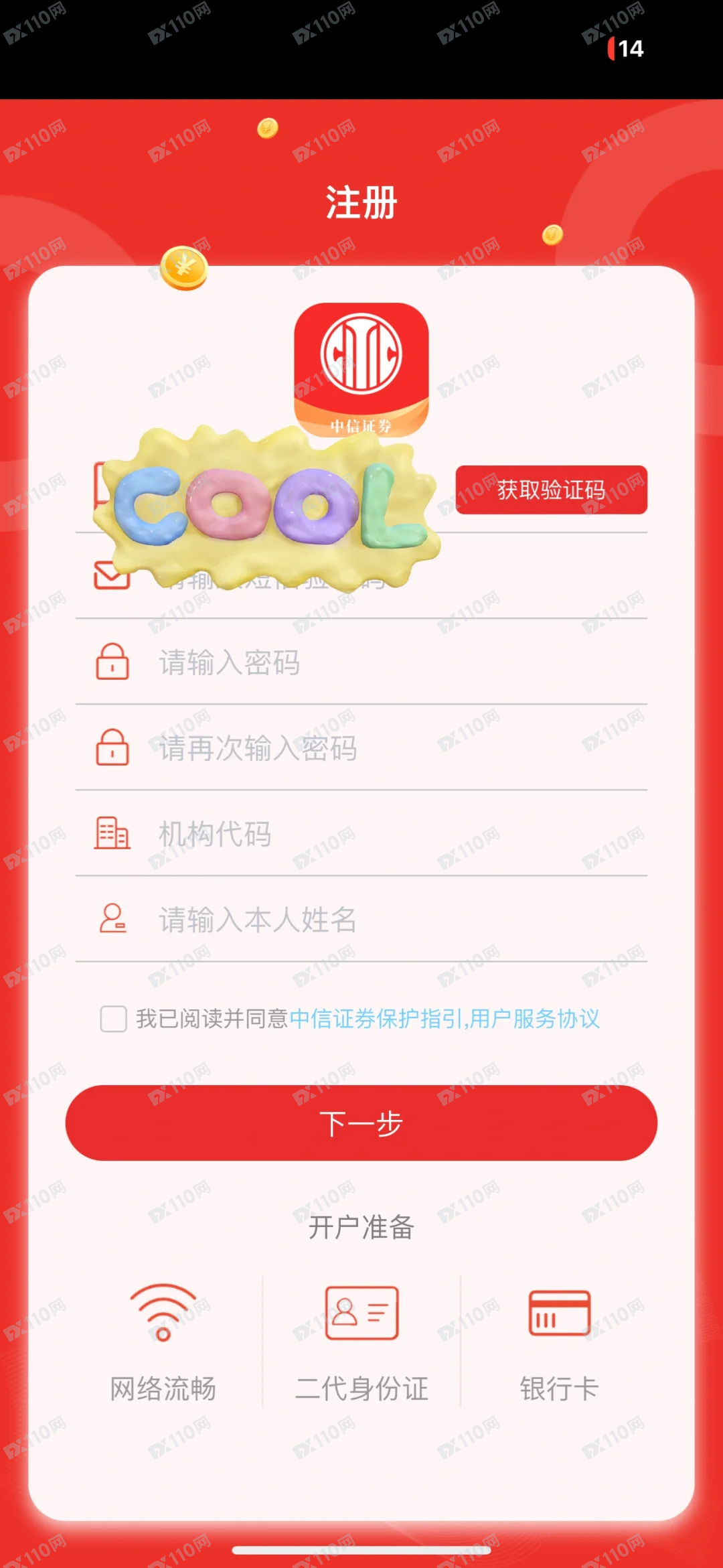Screen dimensions: 723x1568
Task: Check the 我已阅读并同意 agreement box
Action: [x=113, y=1019]
